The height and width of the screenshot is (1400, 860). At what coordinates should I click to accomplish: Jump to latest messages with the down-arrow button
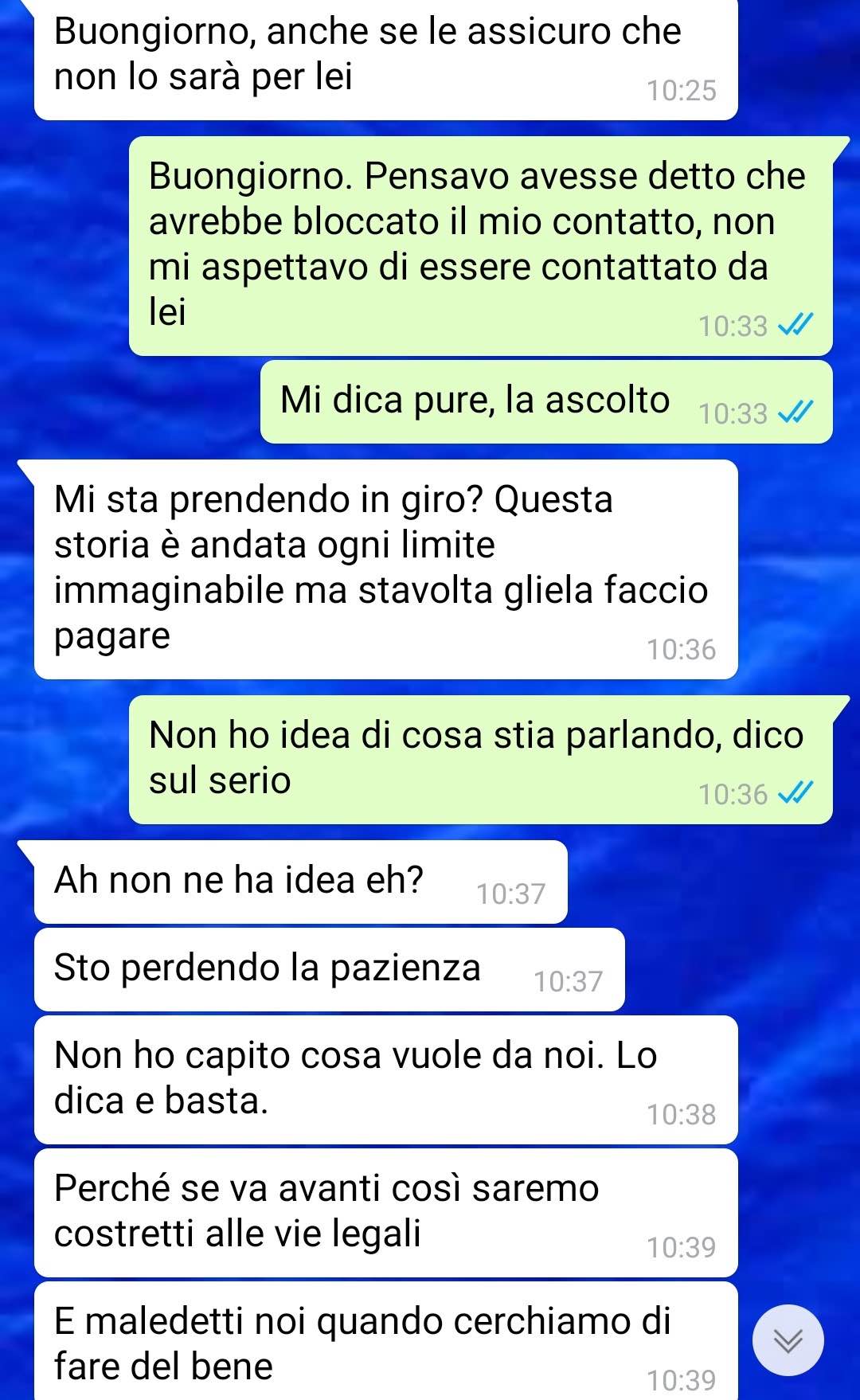point(788,1340)
